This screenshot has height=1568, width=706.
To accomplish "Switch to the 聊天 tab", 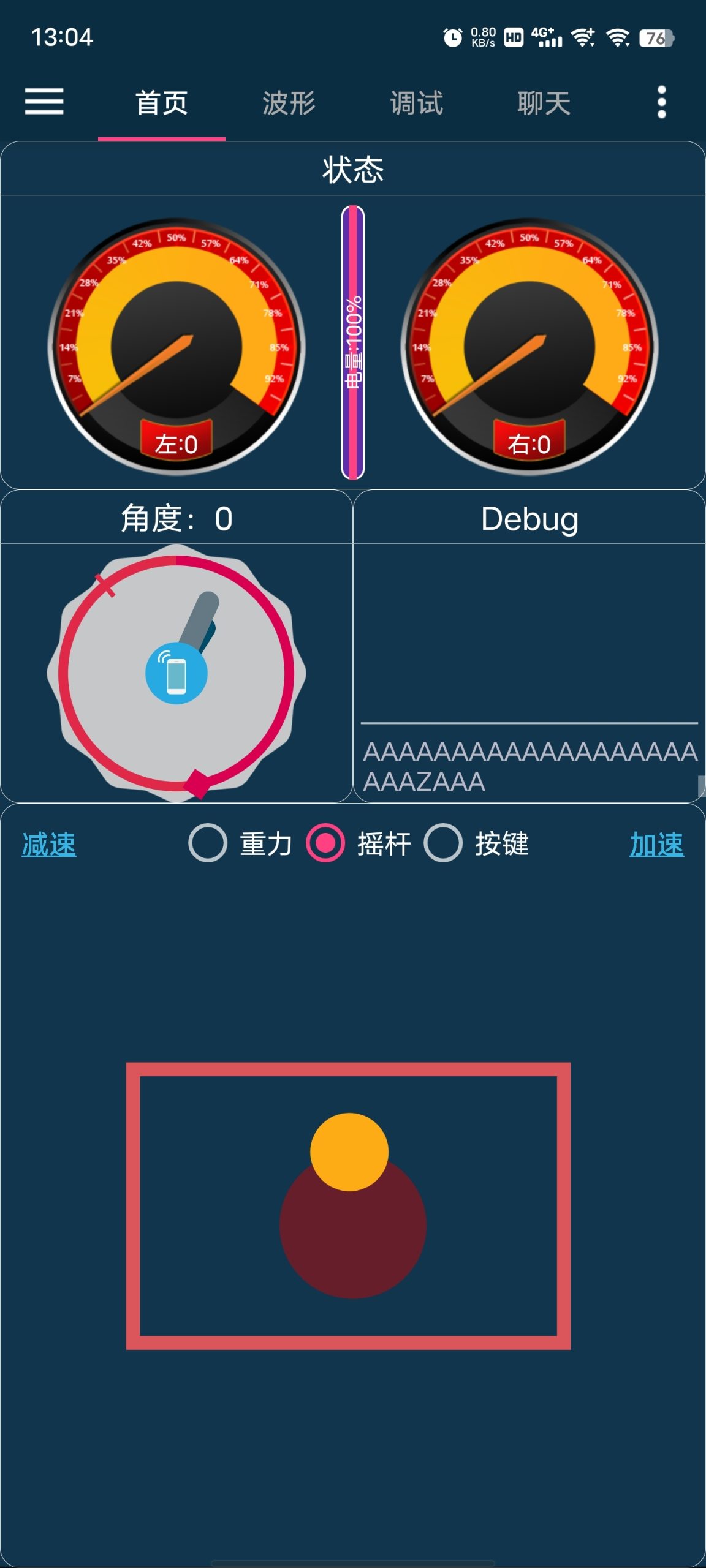I will pyautogui.click(x=544, y=103).
